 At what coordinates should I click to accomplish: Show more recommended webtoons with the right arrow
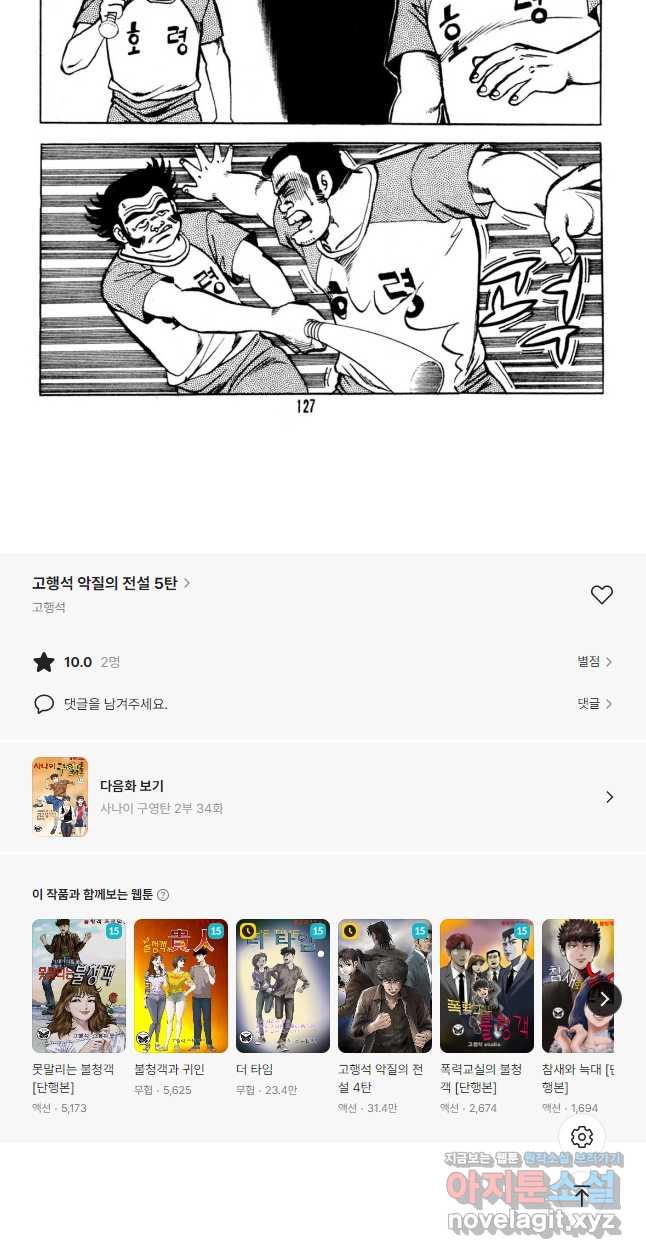click(604, 998)
